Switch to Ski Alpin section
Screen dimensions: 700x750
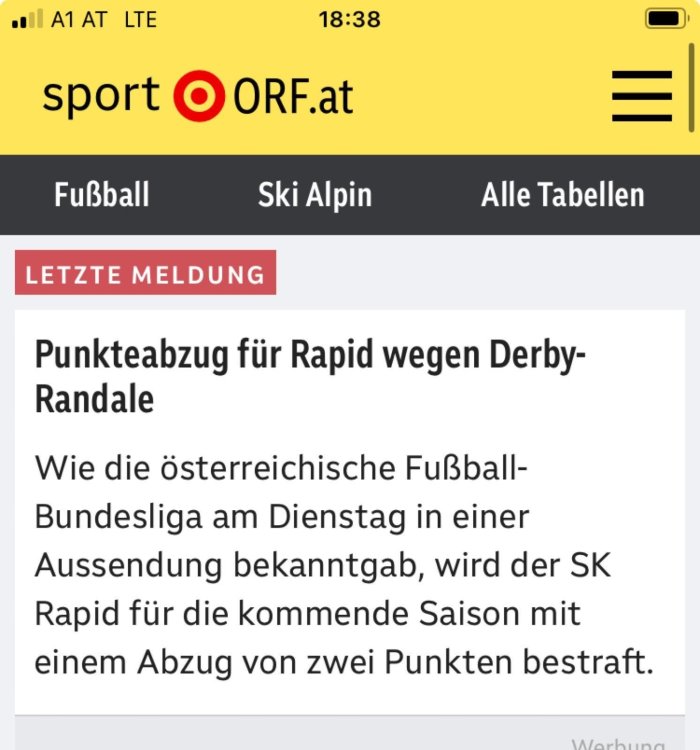coord(314,194)
